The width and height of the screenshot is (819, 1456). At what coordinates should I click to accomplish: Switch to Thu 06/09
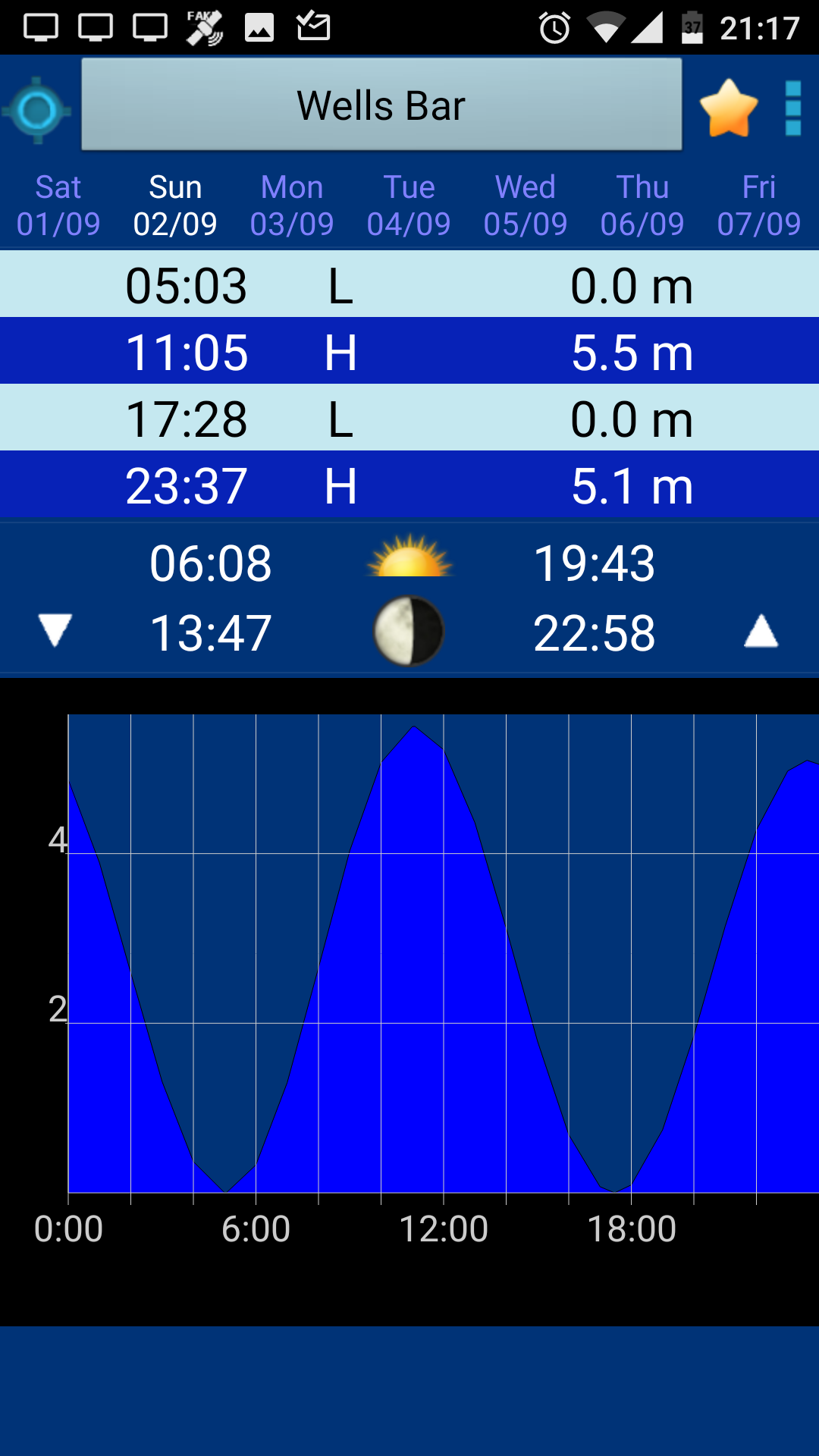[642, 206]
